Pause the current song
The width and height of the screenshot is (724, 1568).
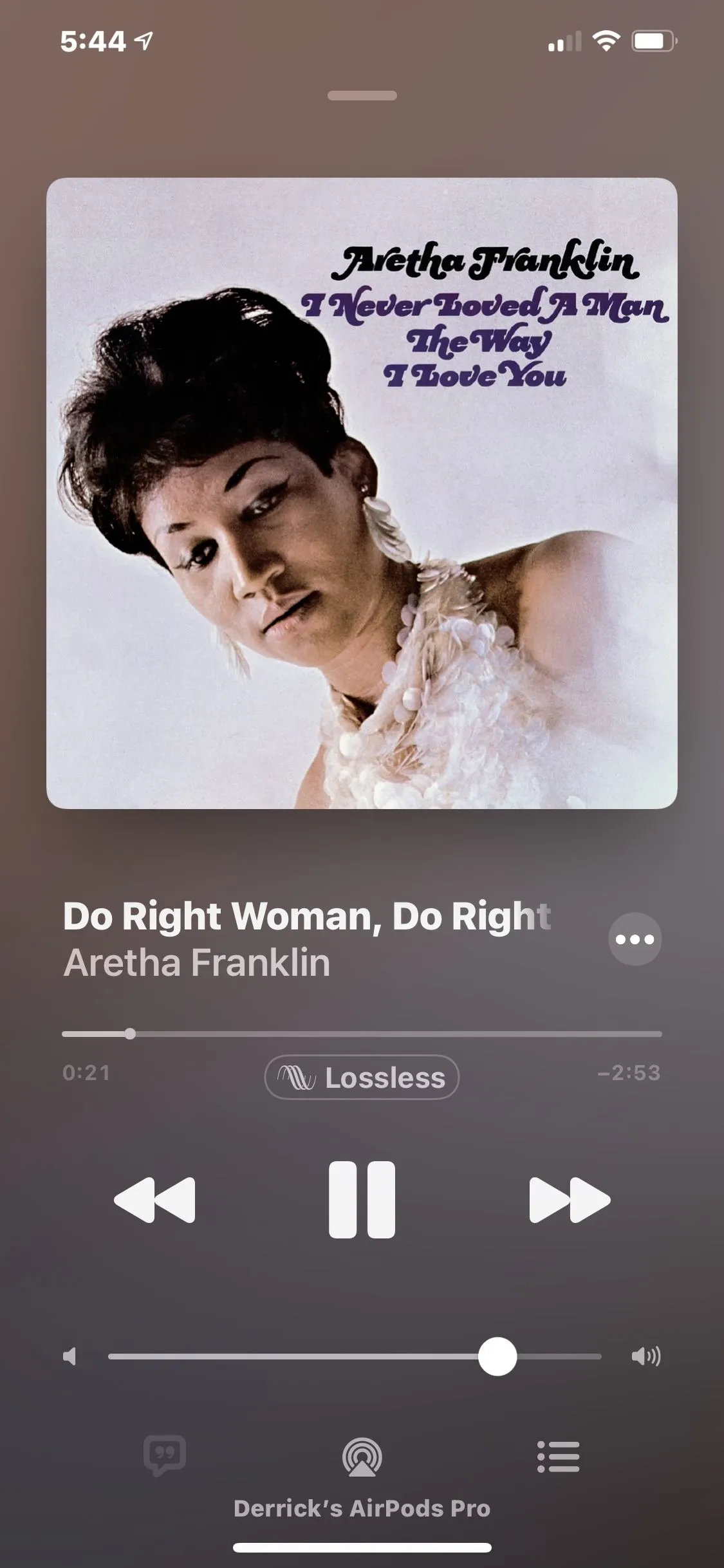[362, 1199]
